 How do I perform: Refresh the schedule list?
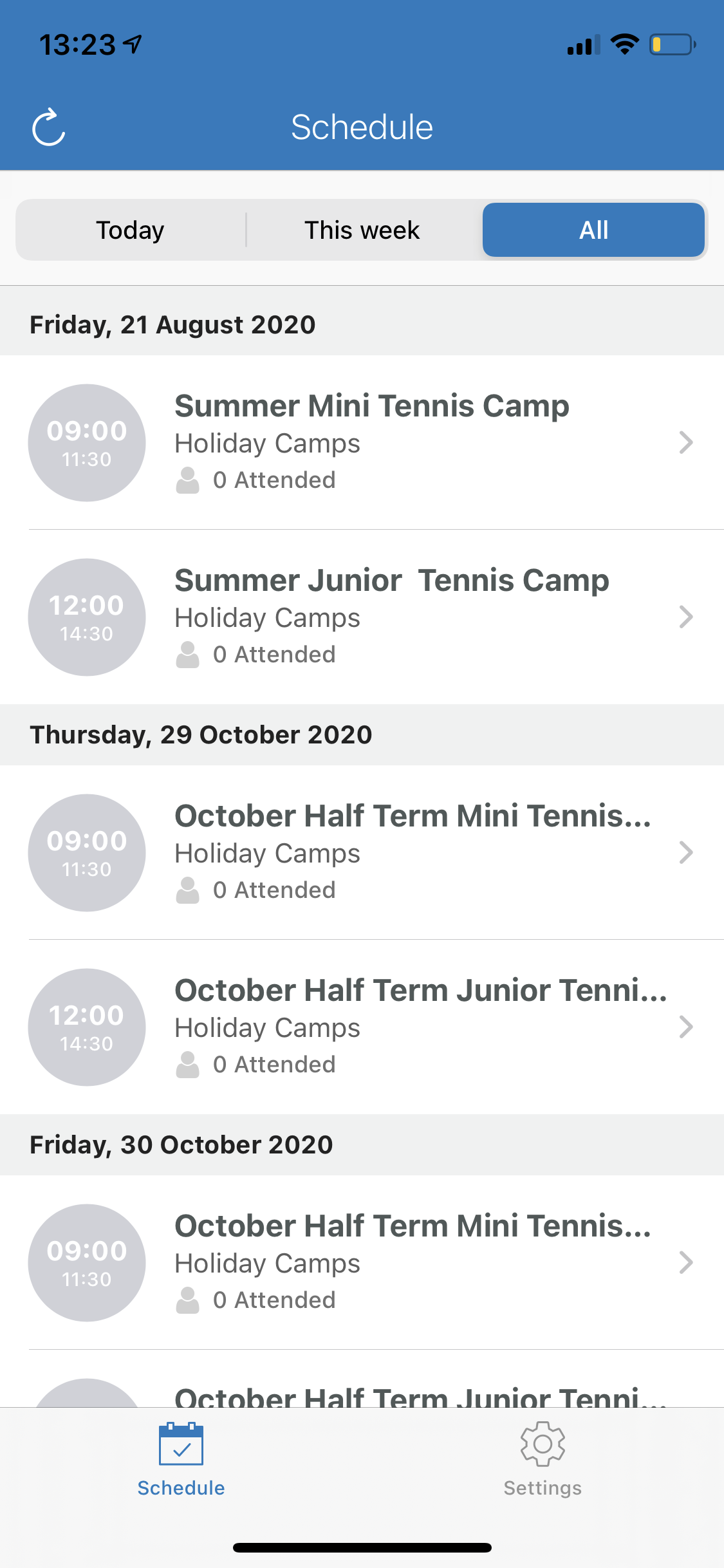pos(49,127)
